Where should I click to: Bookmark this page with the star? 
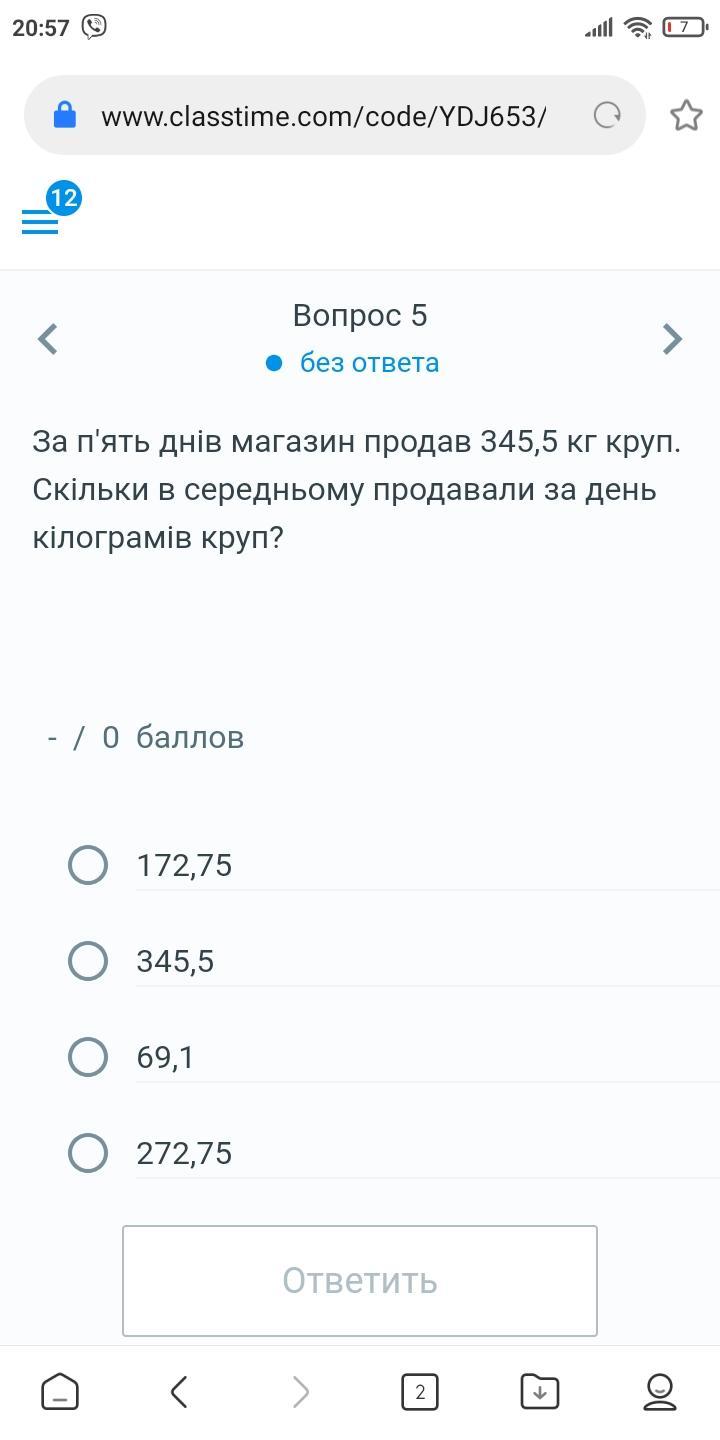click(686, 116)
